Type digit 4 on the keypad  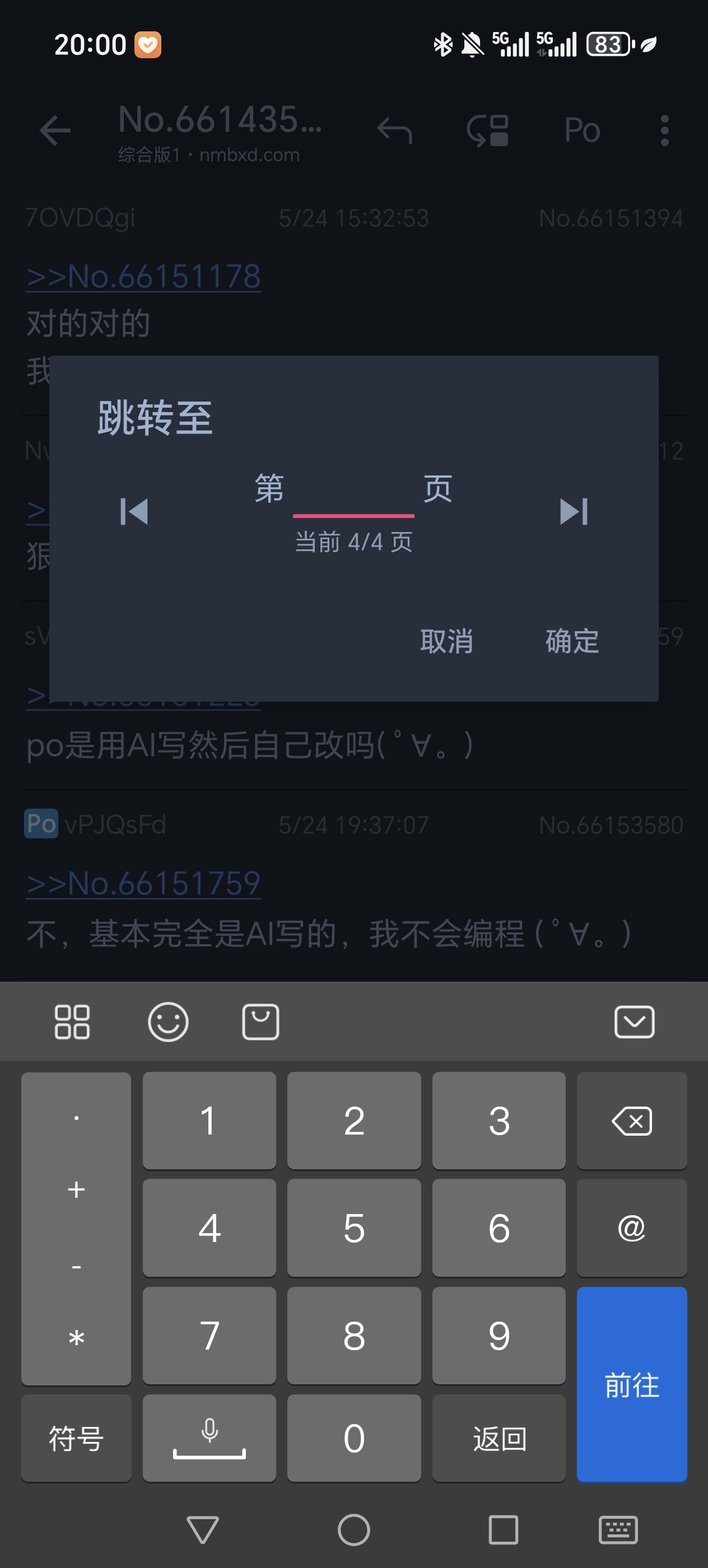point(209,1228)
